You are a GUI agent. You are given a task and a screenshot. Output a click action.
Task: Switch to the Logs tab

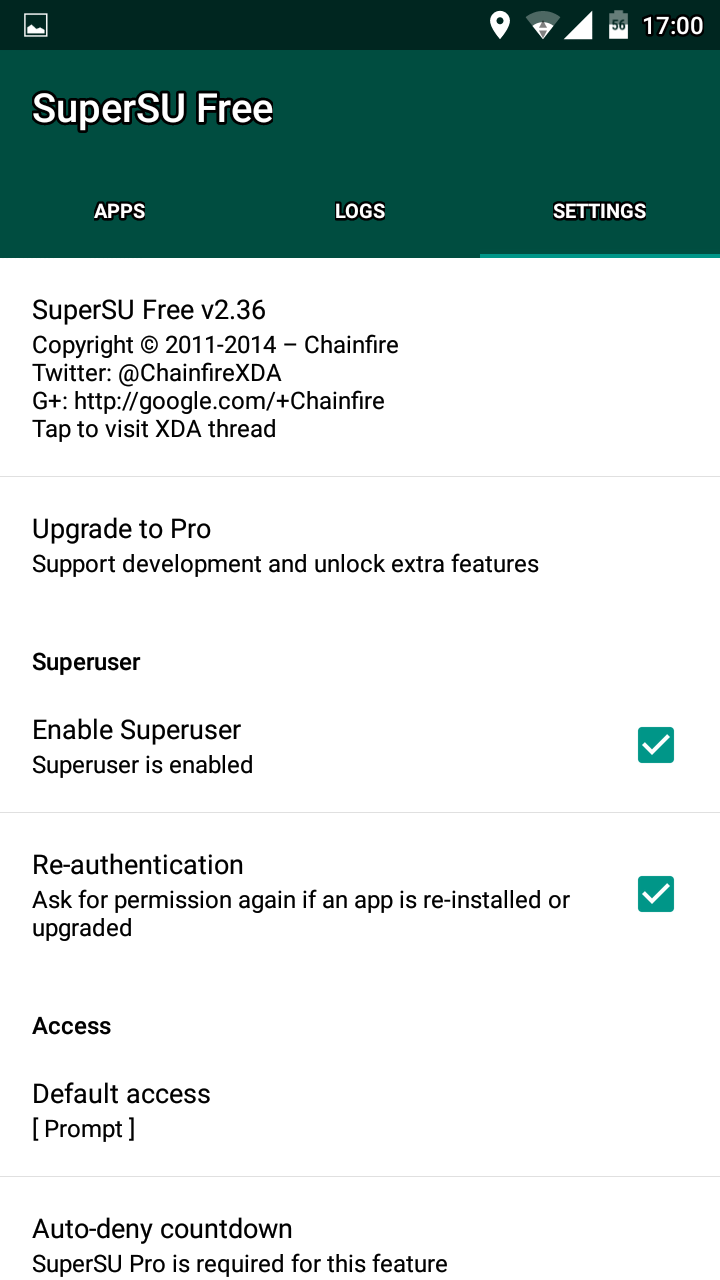tap(360, 211)
